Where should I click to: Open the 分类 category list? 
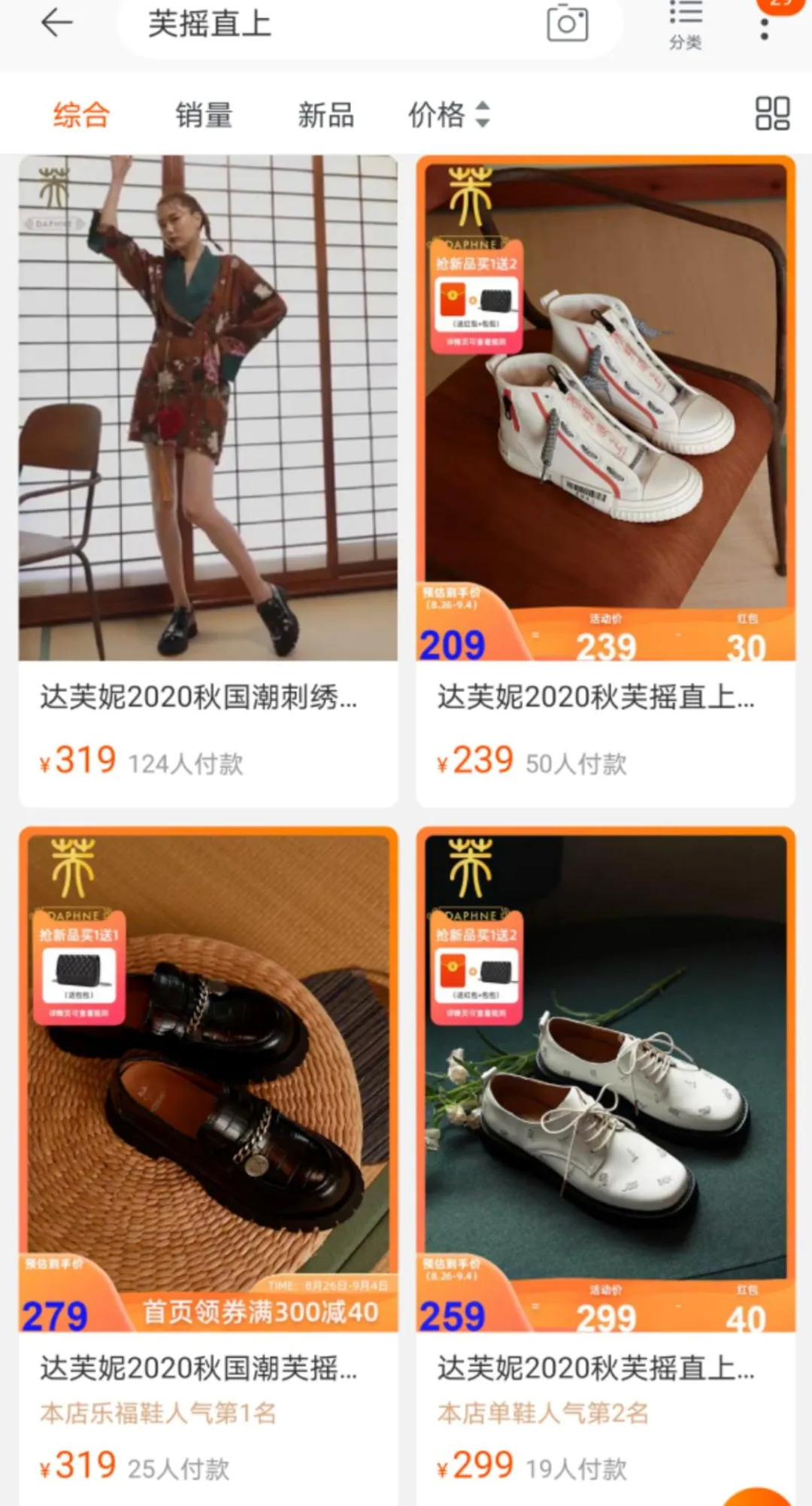(685, 24)
